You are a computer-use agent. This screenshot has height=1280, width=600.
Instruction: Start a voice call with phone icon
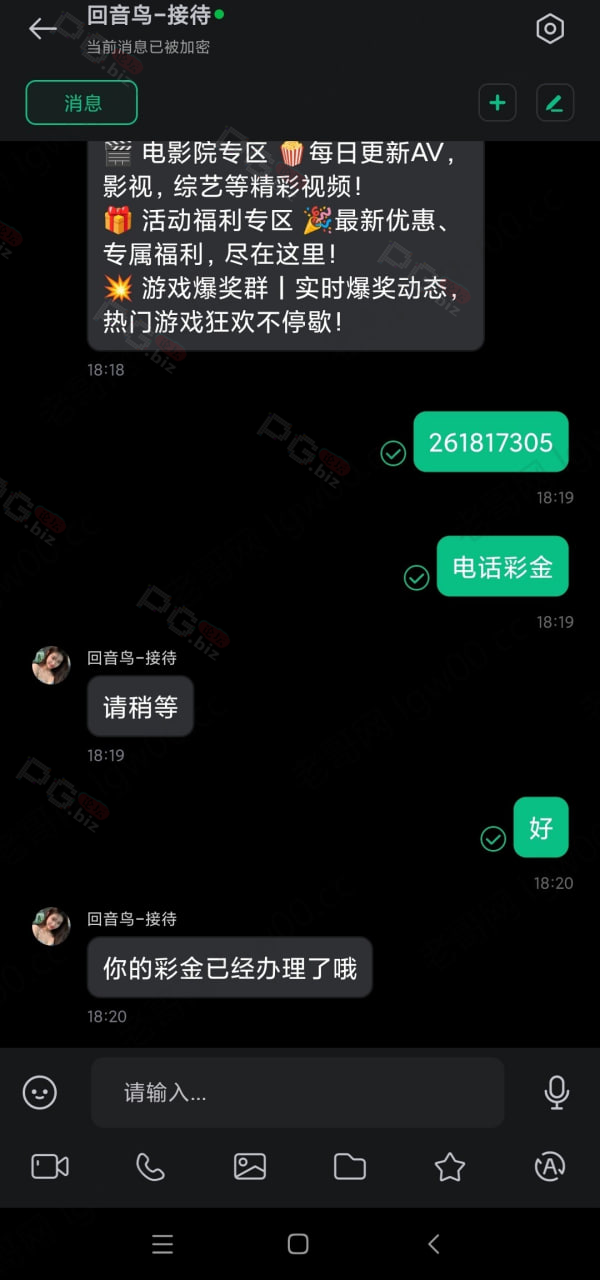tap(150, 1166)
